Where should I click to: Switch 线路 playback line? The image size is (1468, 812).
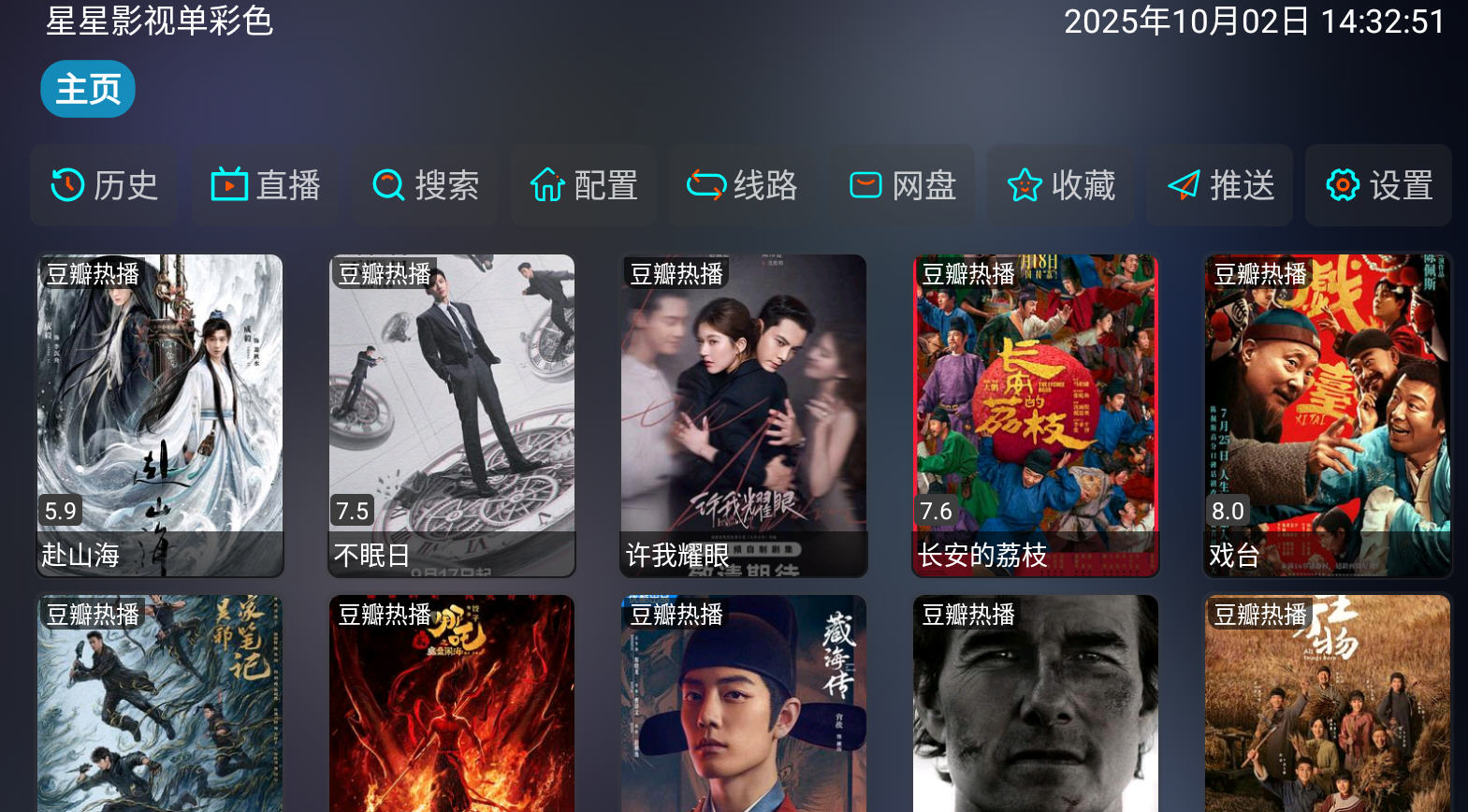click(742, 185)
